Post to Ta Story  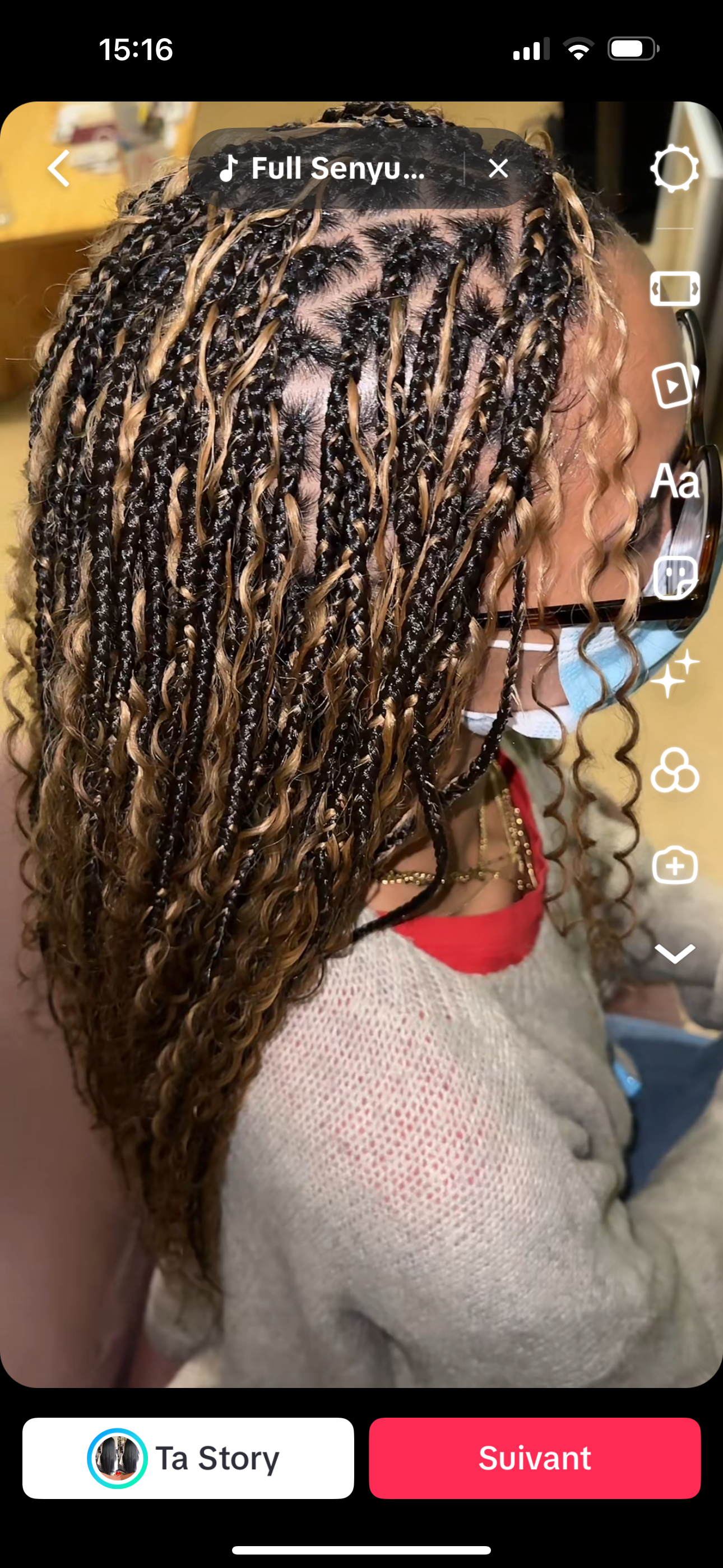[x=188, y=1458]
